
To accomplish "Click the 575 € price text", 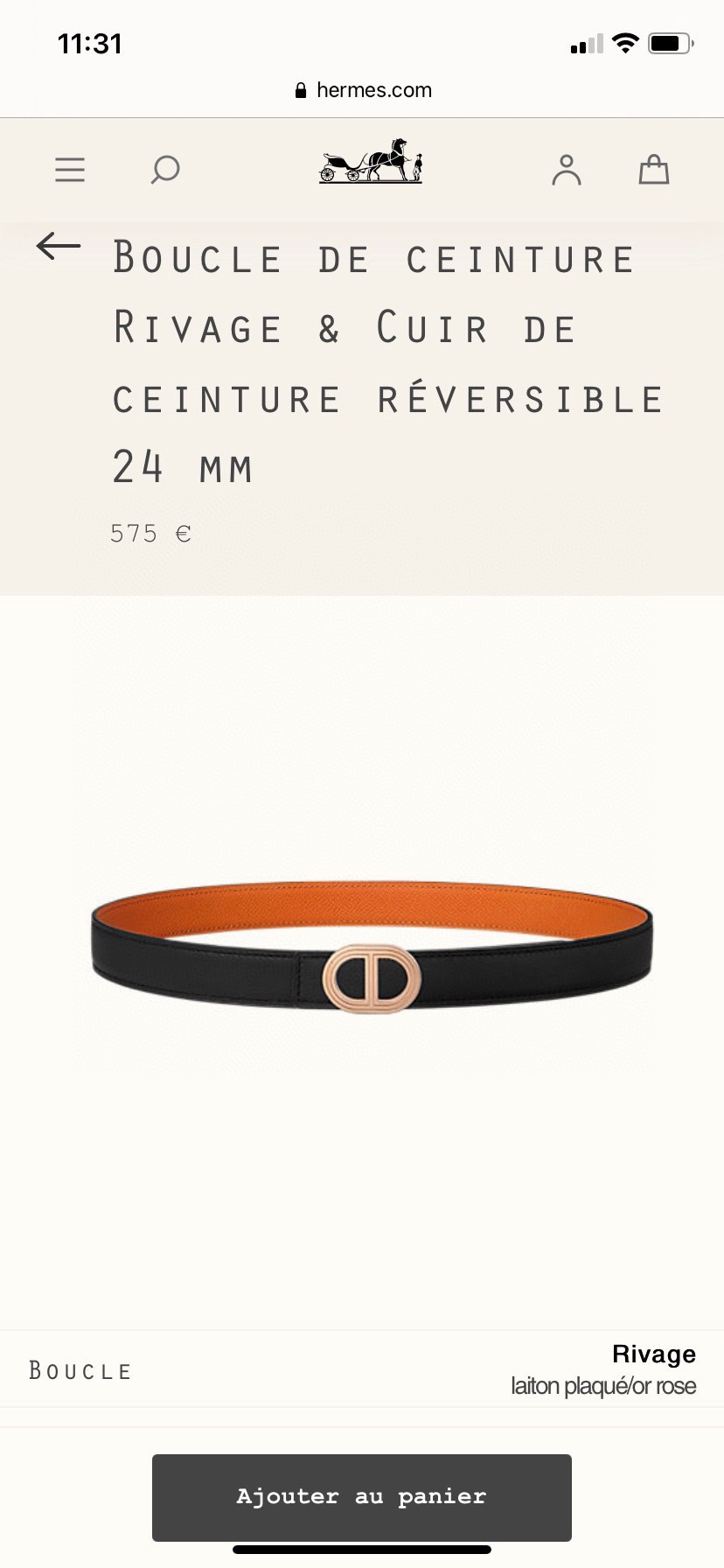I will coord(150,533).
